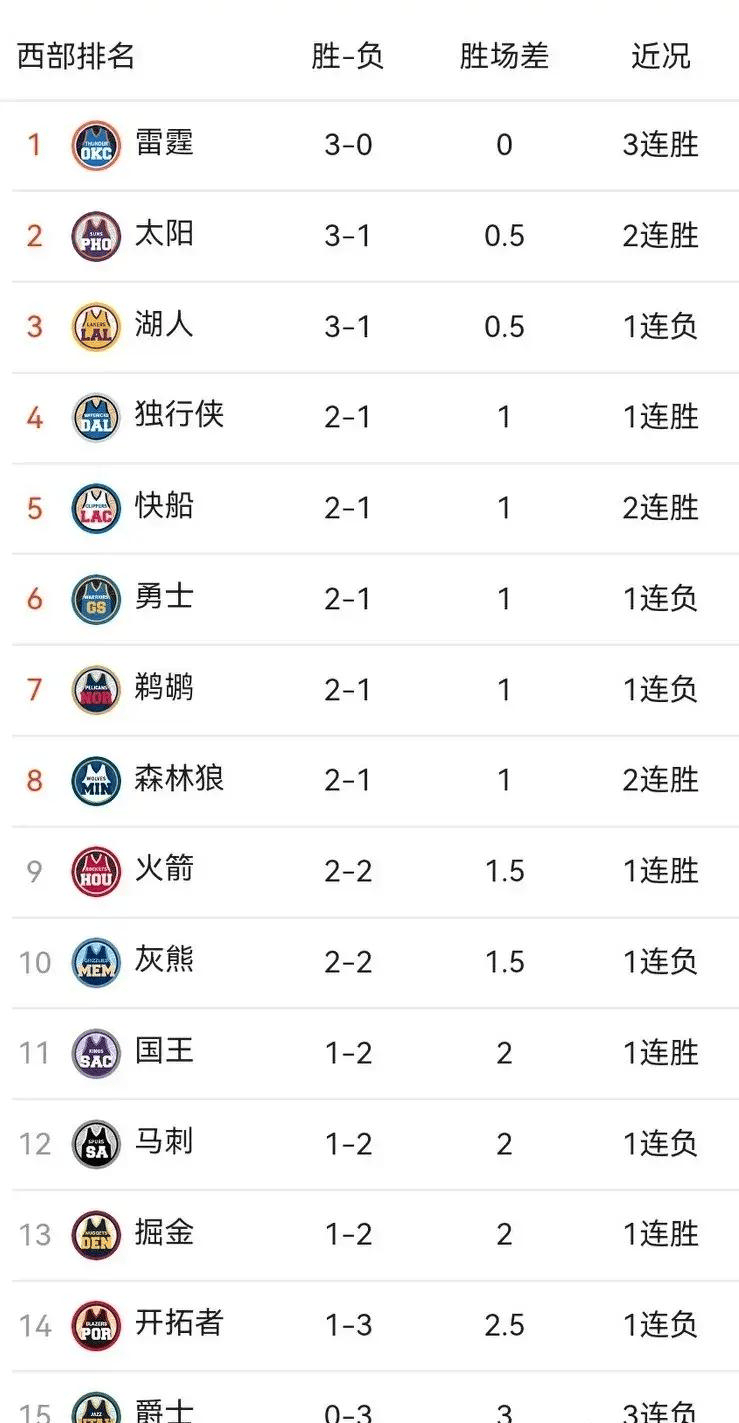Open the 开拓者 team row
Viewport: 739px width, 1423px height.
point(179,1324)
